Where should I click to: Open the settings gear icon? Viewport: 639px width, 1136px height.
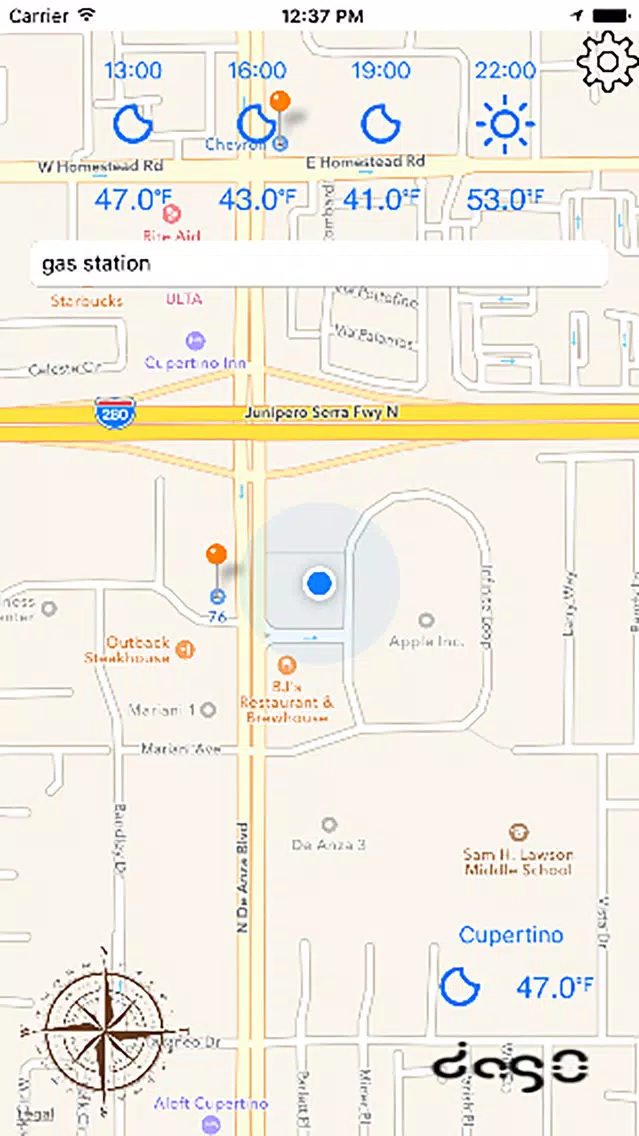pos(607,62)
